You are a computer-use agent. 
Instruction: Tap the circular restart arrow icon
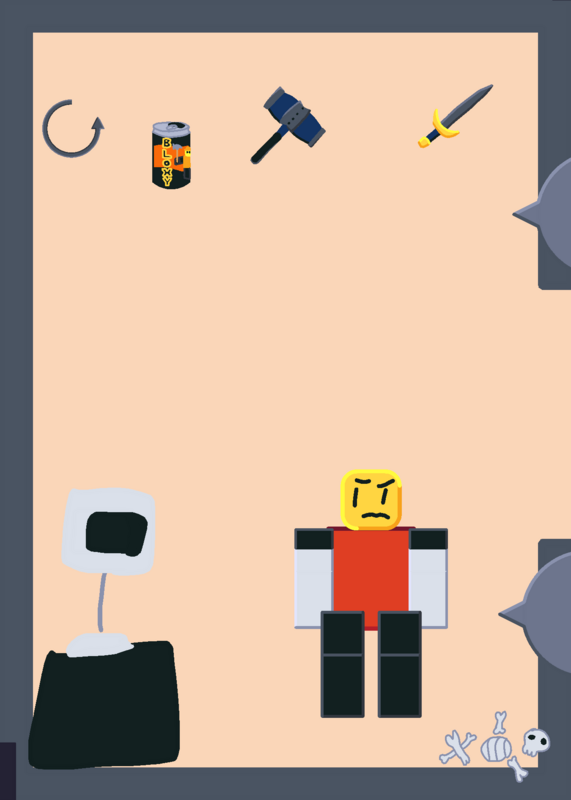click(x=72, y=128)
